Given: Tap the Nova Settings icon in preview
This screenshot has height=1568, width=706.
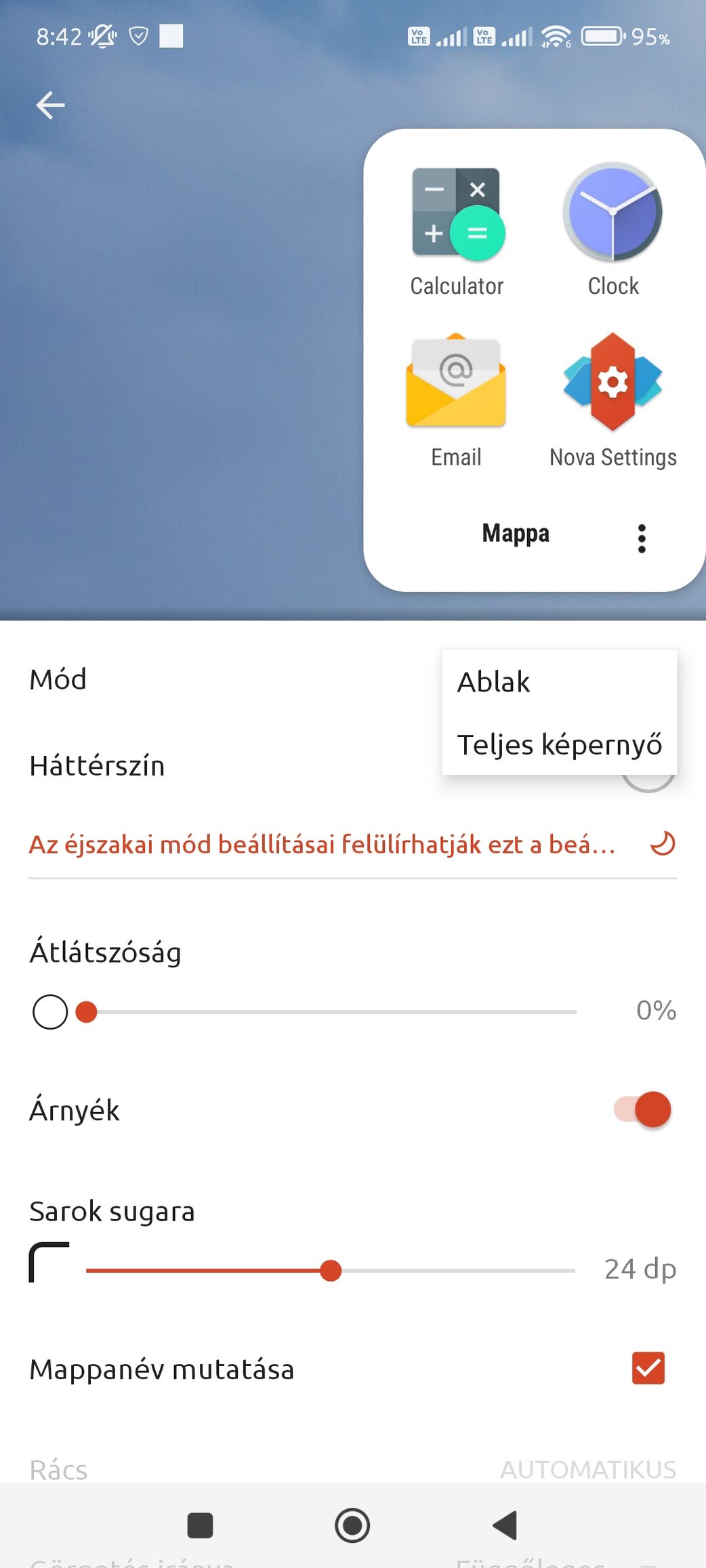Looking at the screenshot, I should [613, 381].
